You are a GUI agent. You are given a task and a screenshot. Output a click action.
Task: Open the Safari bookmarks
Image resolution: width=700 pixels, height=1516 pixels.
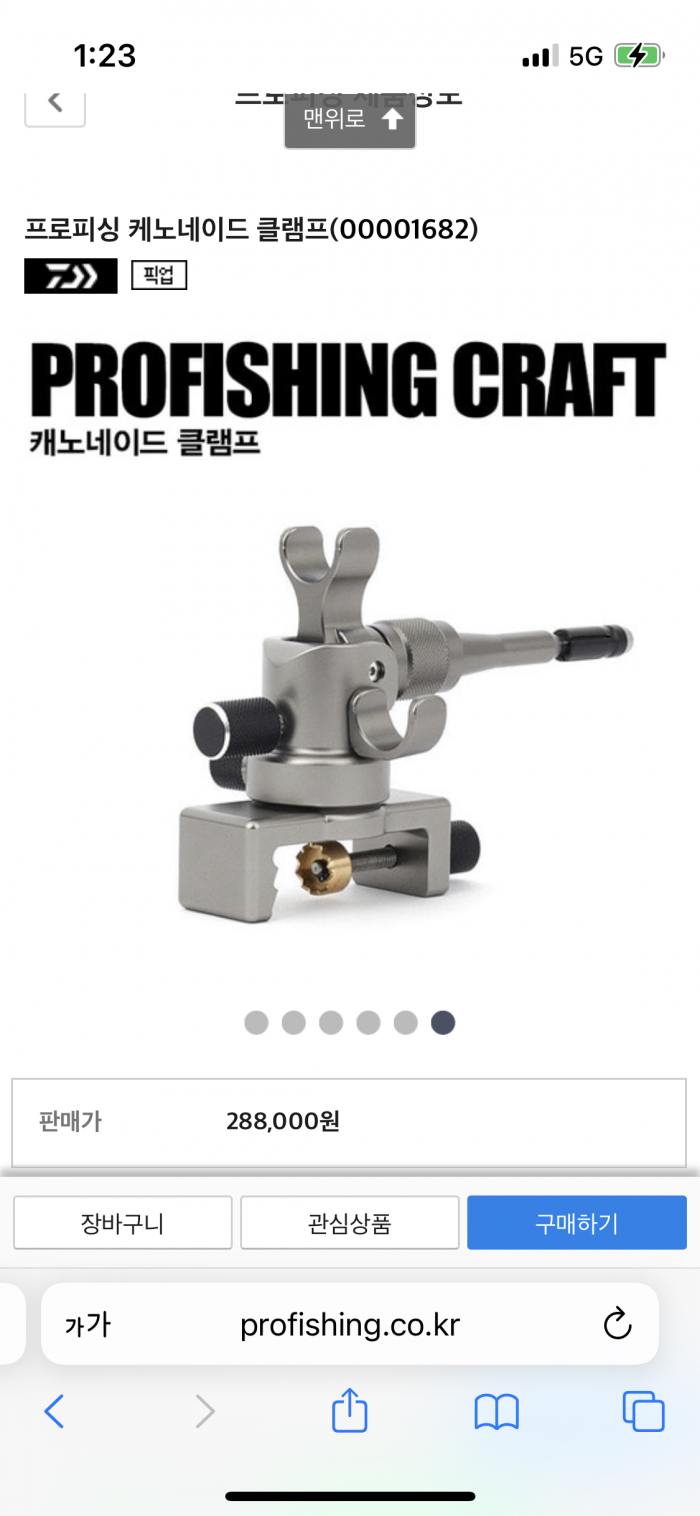click(x=496, y=1412)
